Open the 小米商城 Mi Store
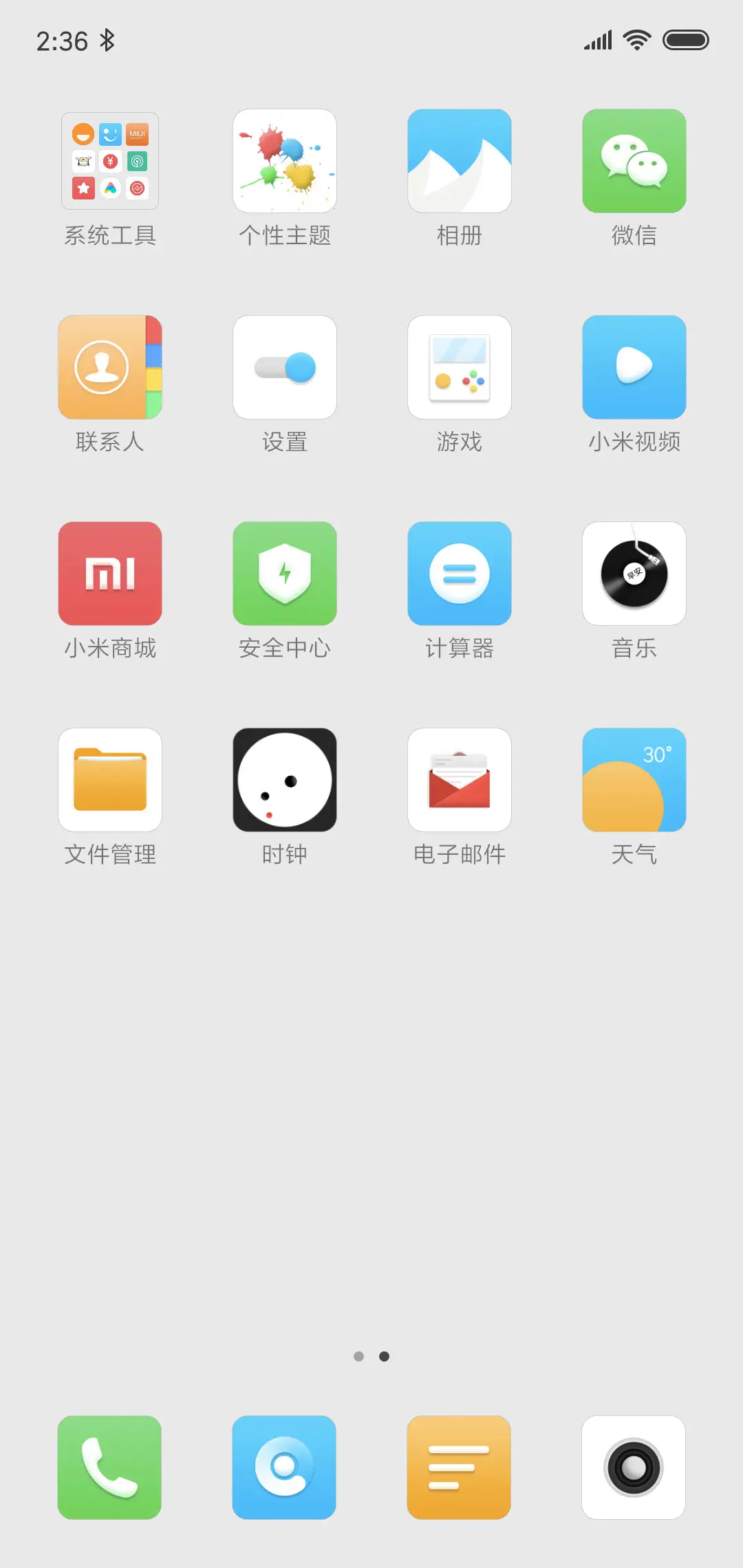The image size is (743, 1568). click(110, 573)
